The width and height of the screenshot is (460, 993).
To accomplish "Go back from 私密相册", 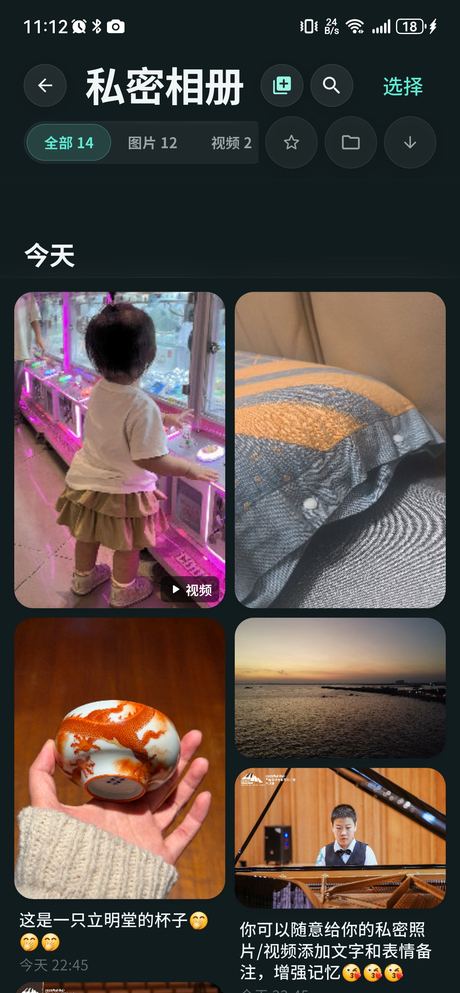I will click(45, 85).
